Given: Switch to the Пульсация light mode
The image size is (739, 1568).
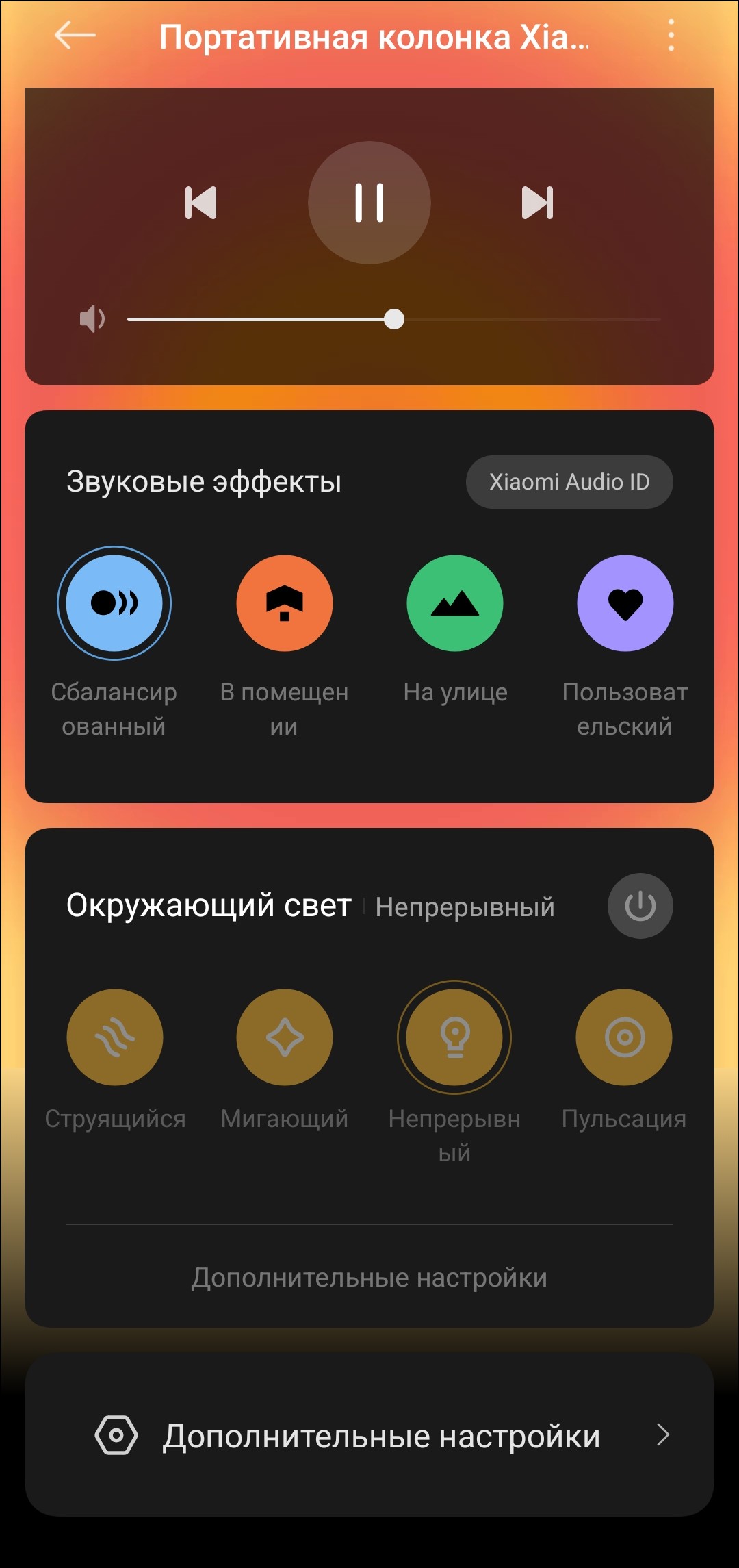Looking at the screenshot, I should pos(624,1037).
